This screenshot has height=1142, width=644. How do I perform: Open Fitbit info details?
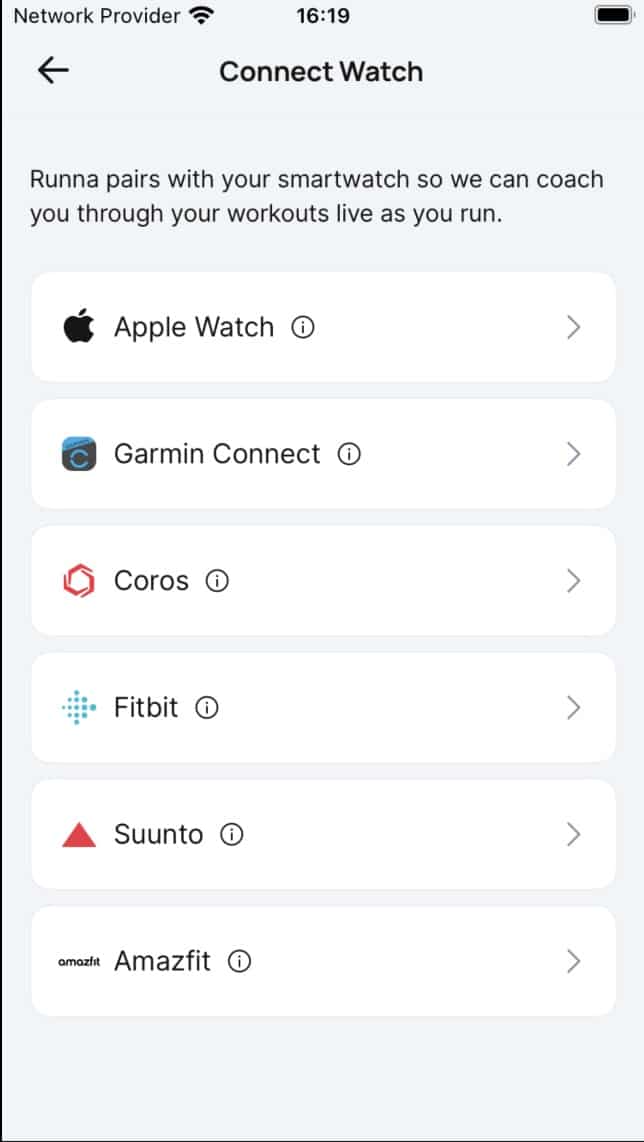(x=206, y=708)
